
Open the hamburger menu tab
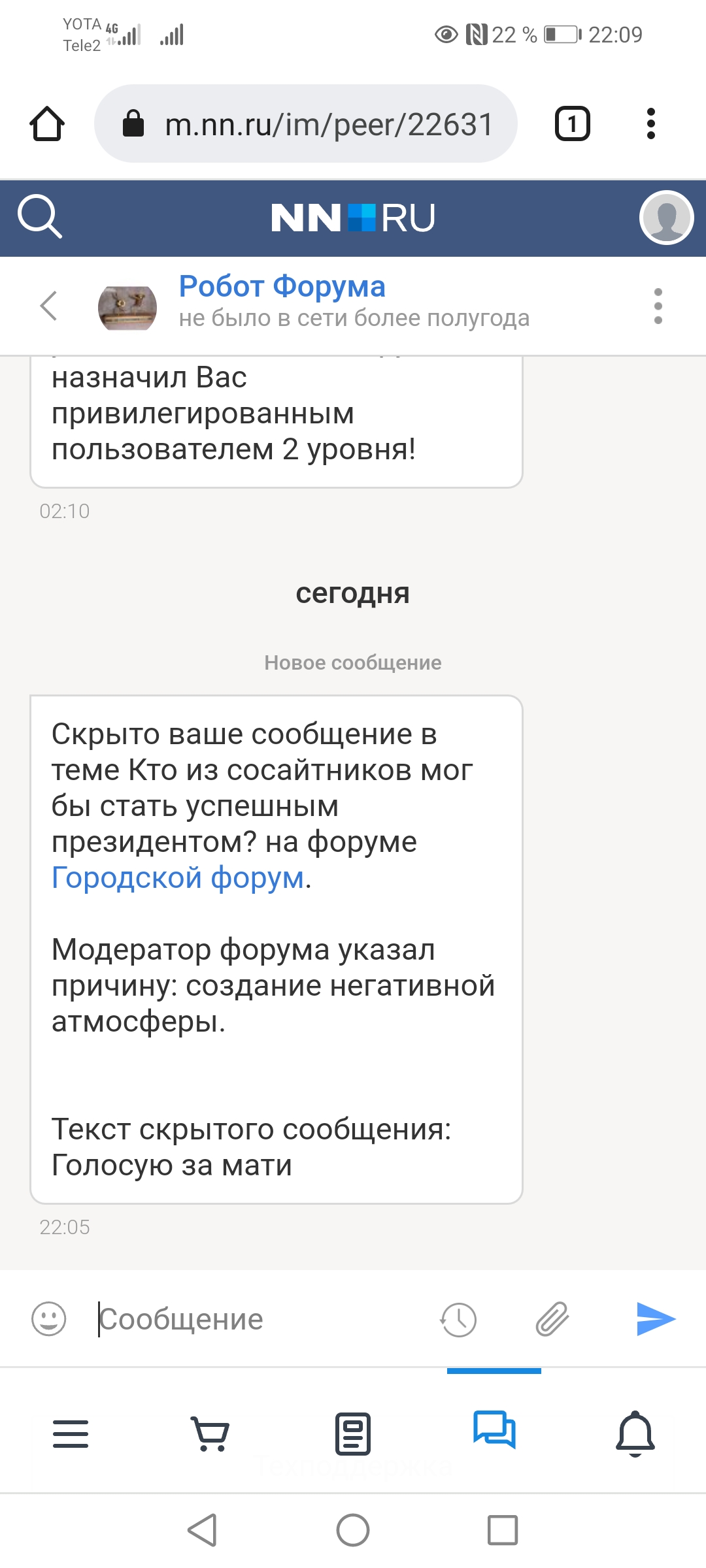point(71,1433)
